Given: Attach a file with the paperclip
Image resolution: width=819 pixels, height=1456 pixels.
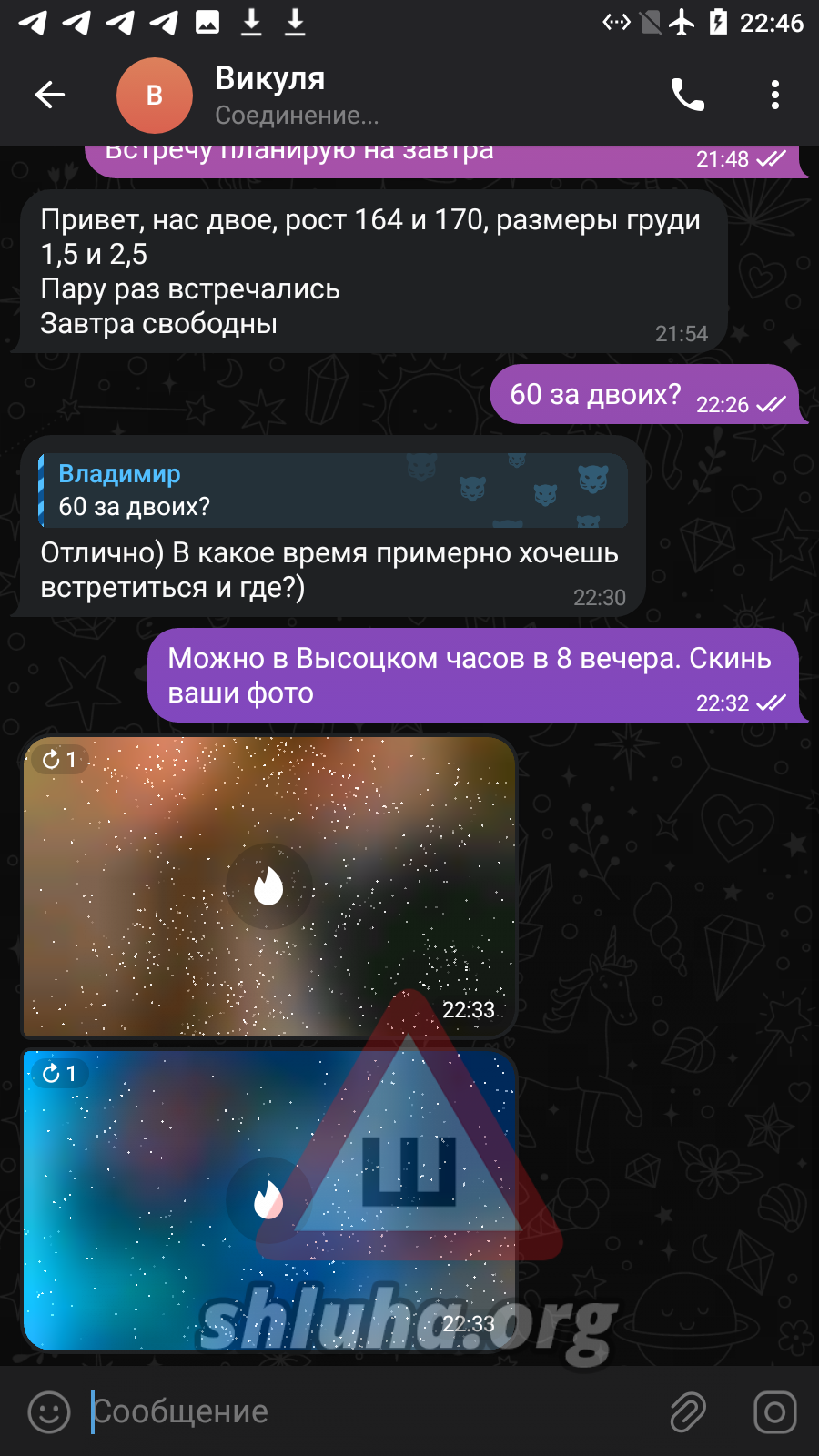Looking at the screenshot, I should coord(688,1412).
